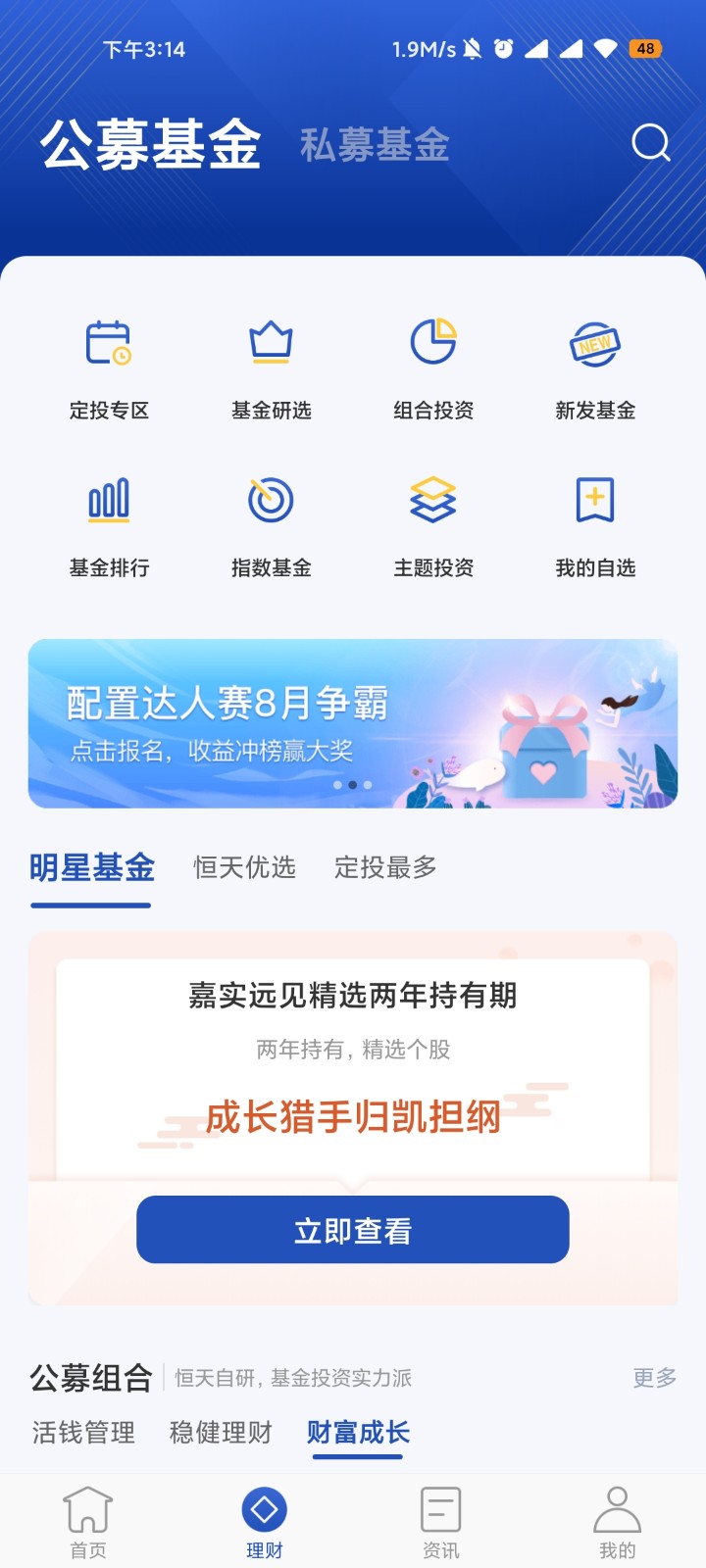Viewport: 706px width, 1568px height.
Task: Open 更多 for 公募组合
Action: (654, 1378)
